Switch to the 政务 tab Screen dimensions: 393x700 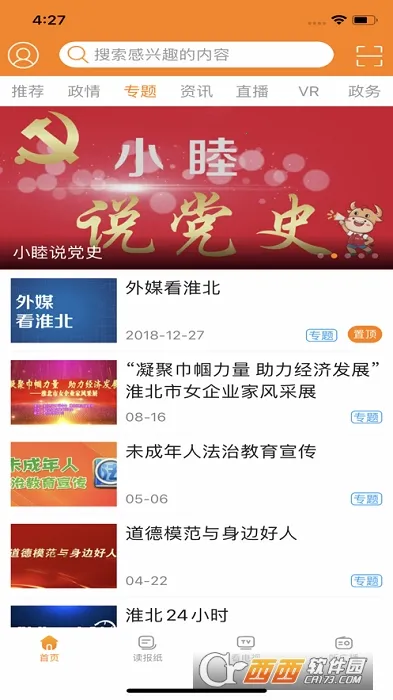point(364,91)
